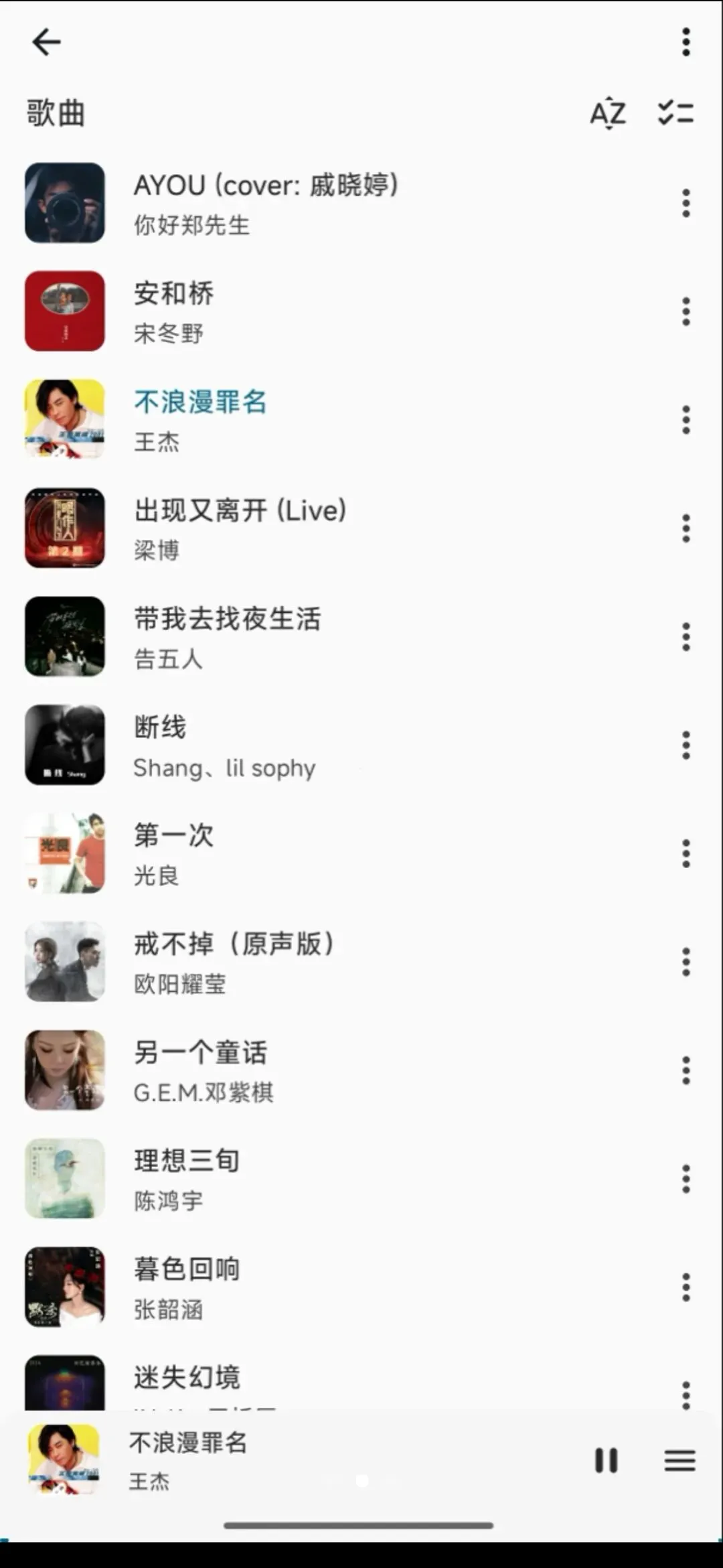The width and height of the screenshot is (723, 1568).
Task: Open more options for 暮色回响
Action: [x=686, y=1287]
